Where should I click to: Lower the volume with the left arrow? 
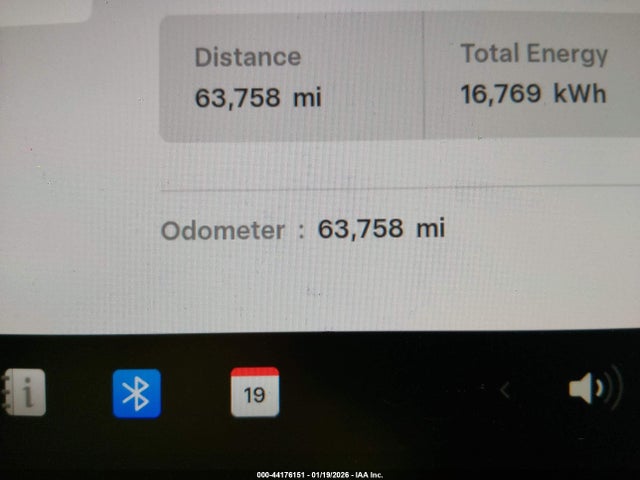[x=505, y=391]
